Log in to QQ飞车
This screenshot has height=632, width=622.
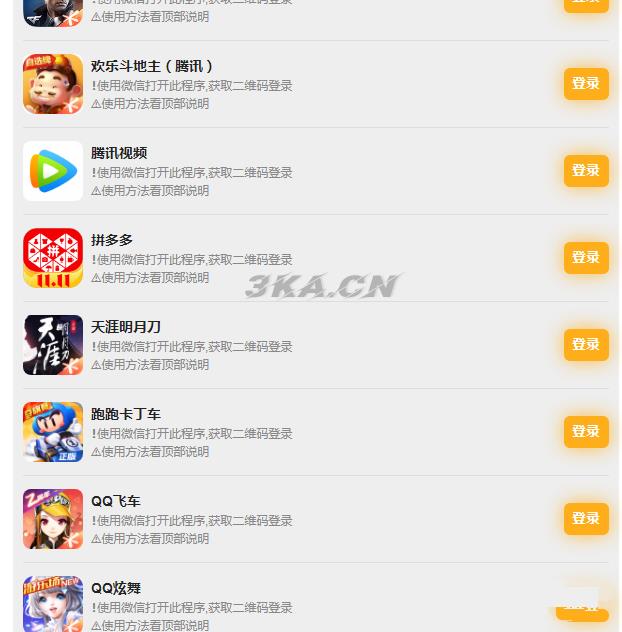tap(585, 519)
